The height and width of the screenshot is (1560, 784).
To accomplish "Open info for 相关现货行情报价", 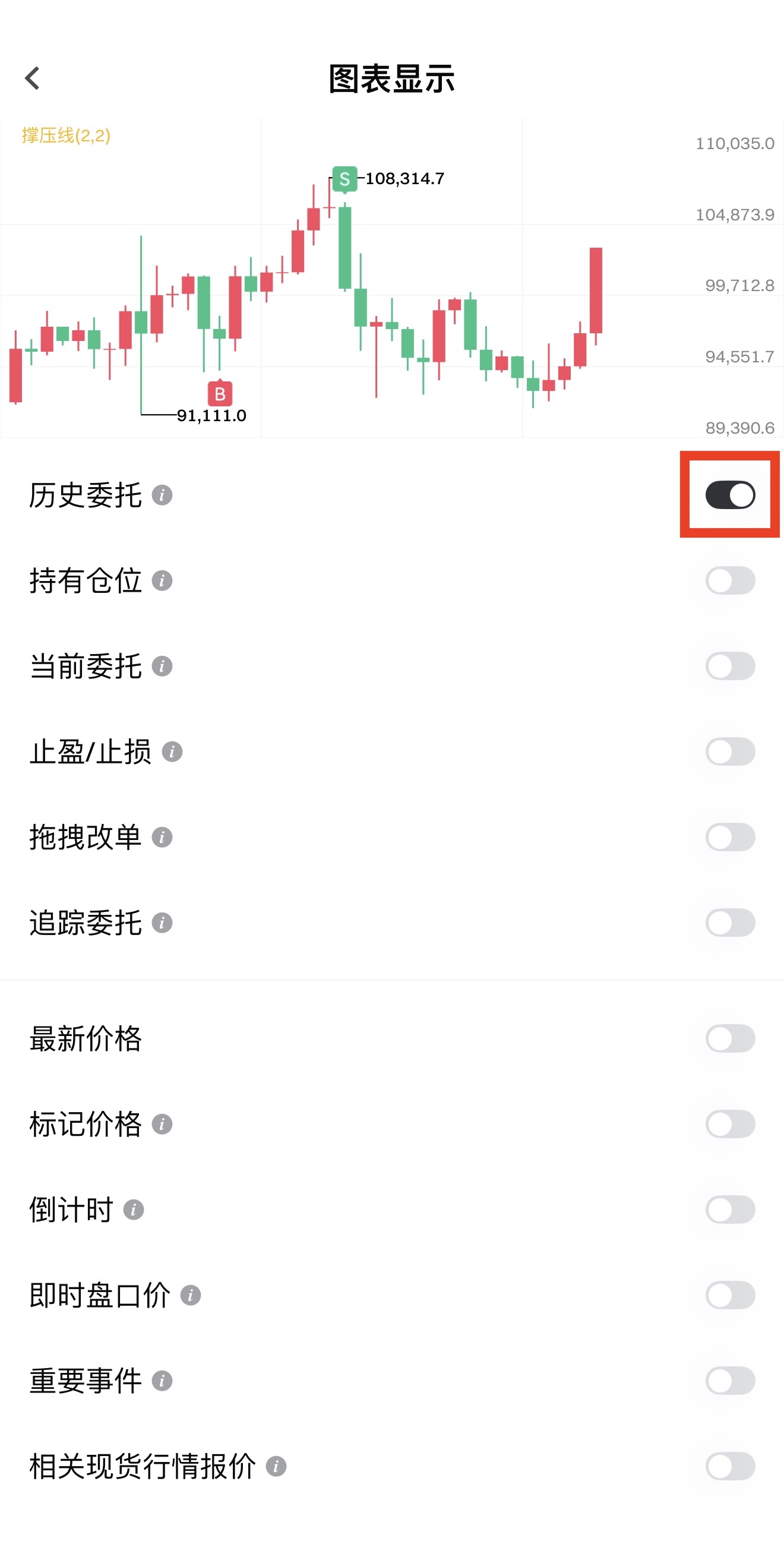I will 276,1466.
